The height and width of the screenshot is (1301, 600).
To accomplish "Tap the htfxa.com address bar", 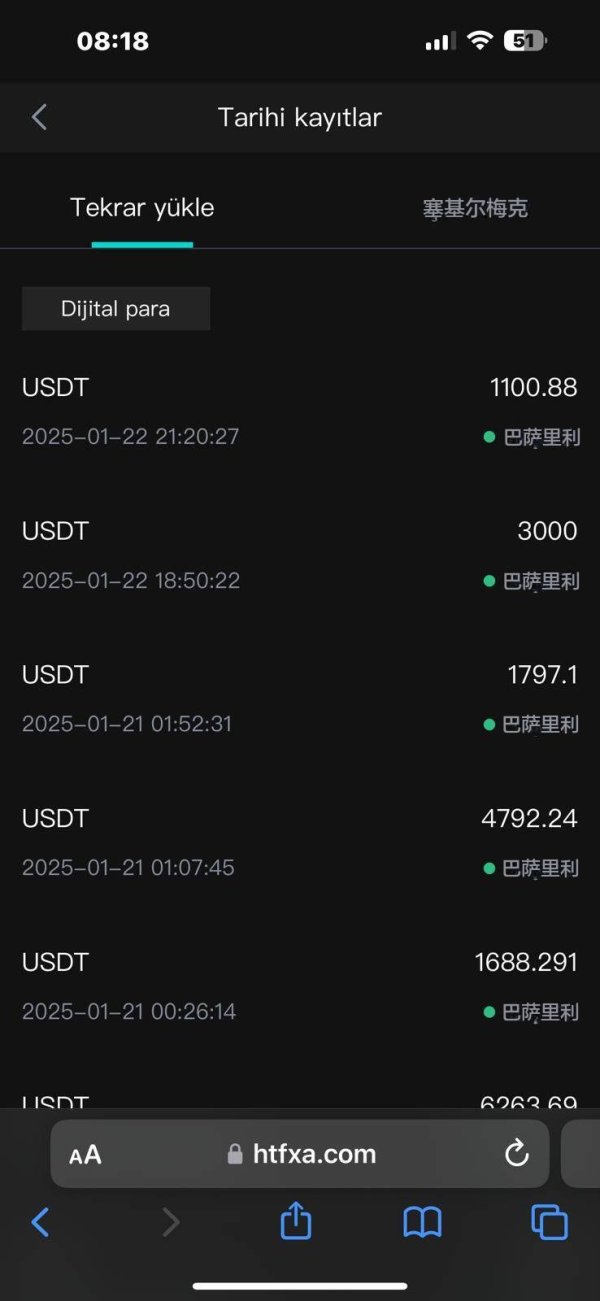I will coord(300,1154).
